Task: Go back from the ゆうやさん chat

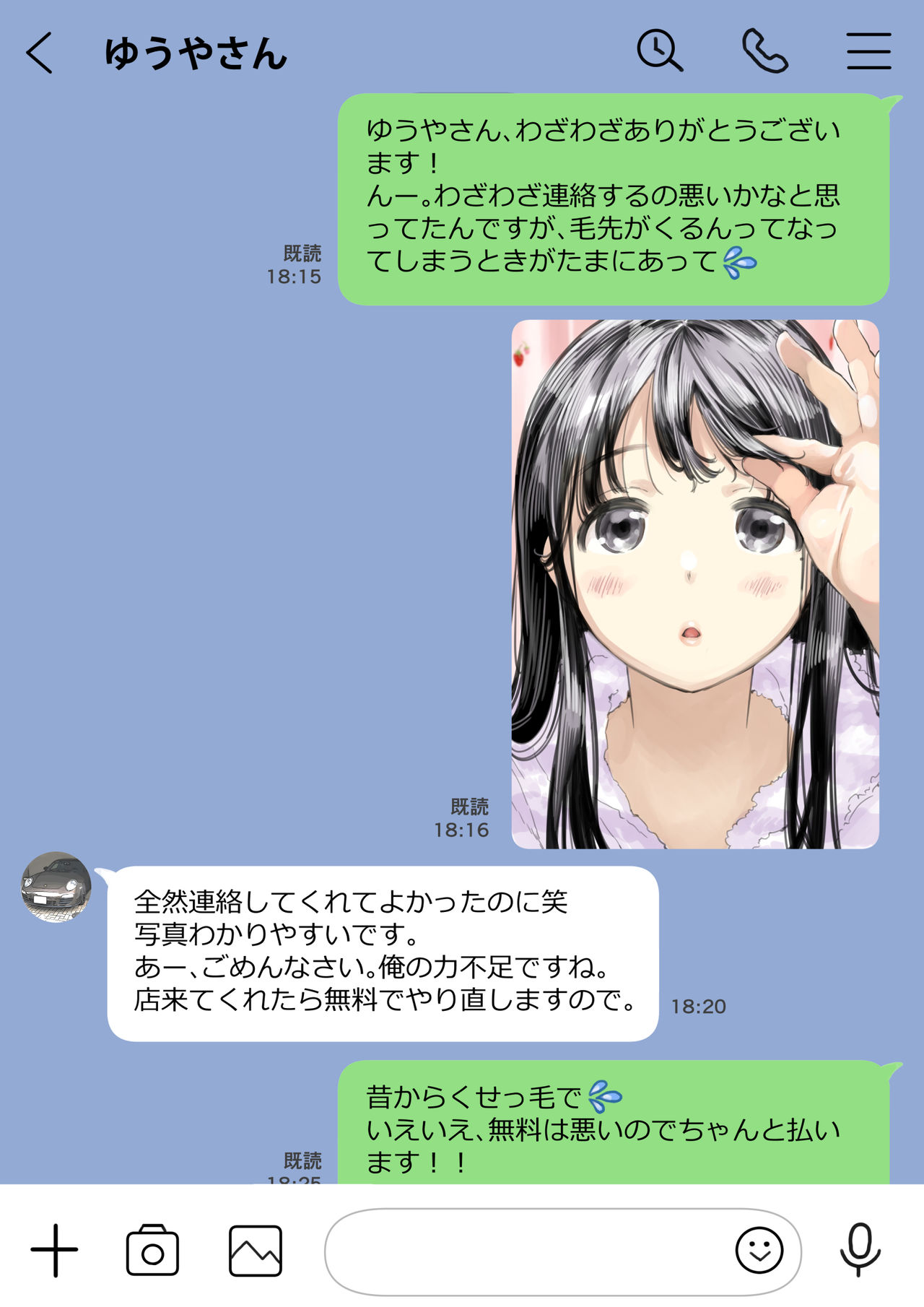Action: (x=40, y=53)
